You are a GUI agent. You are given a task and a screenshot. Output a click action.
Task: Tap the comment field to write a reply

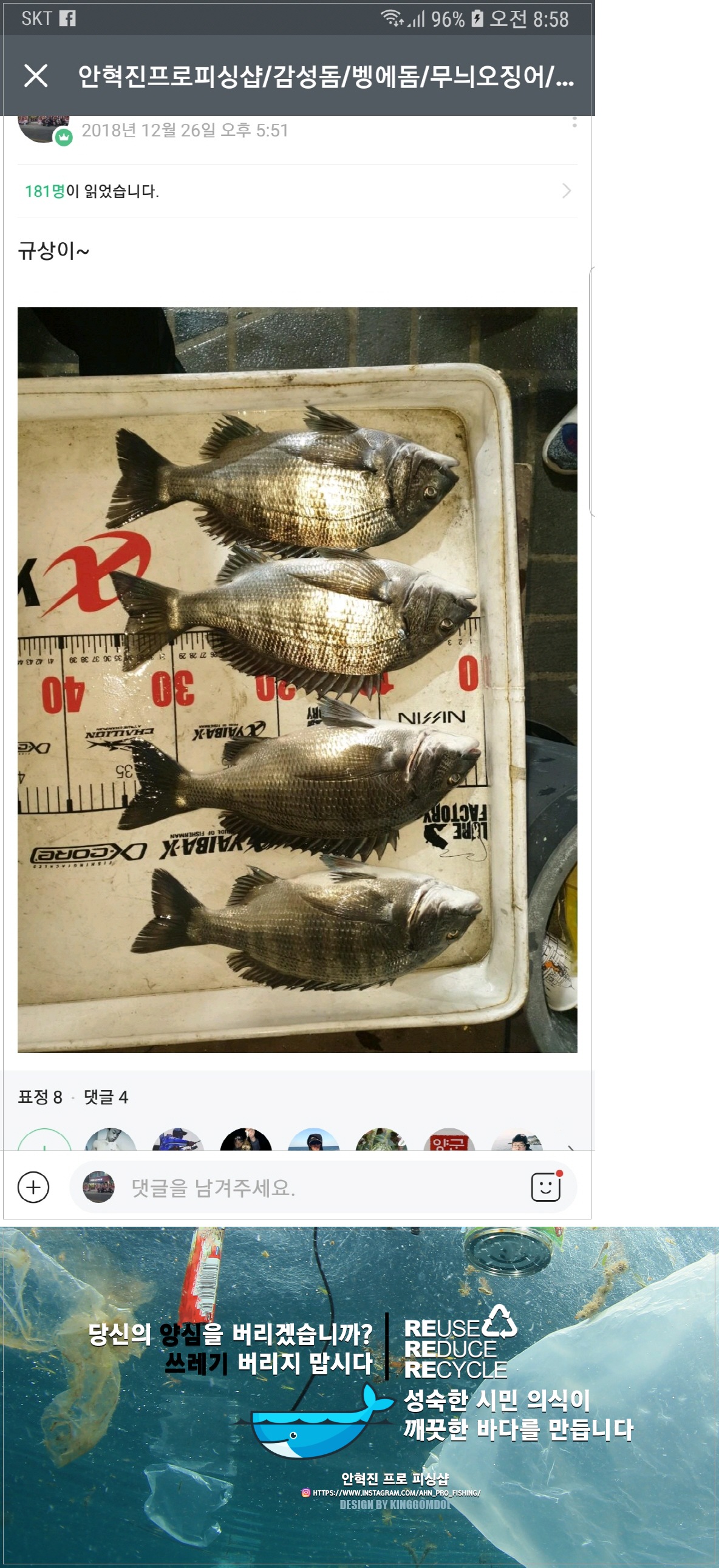(316, 1188)
